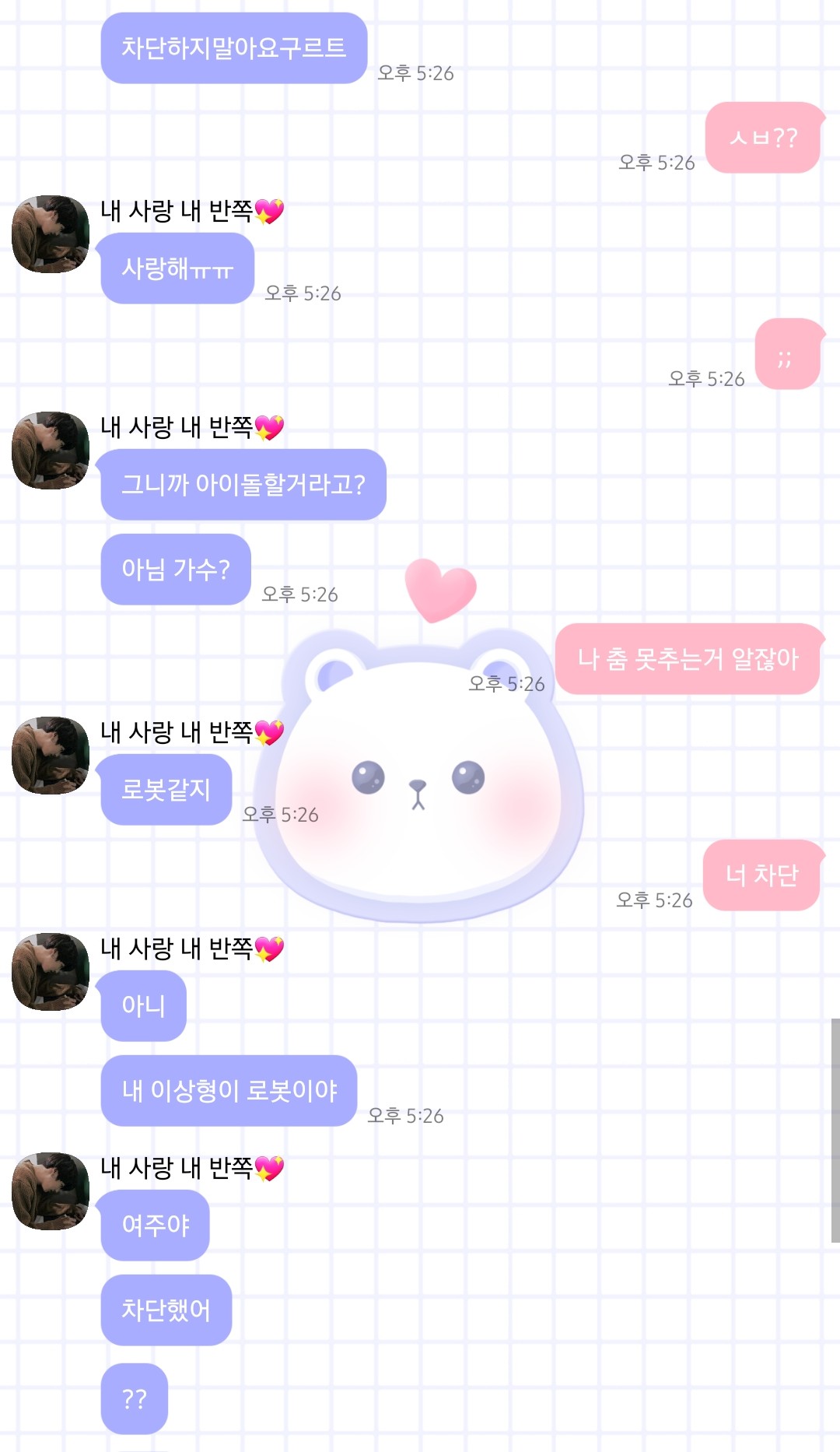Tap the avatar next to "그니까 아이돌할거라고?"
Viewport: 840px width, 1452px height.
click(x=51, y=451)
